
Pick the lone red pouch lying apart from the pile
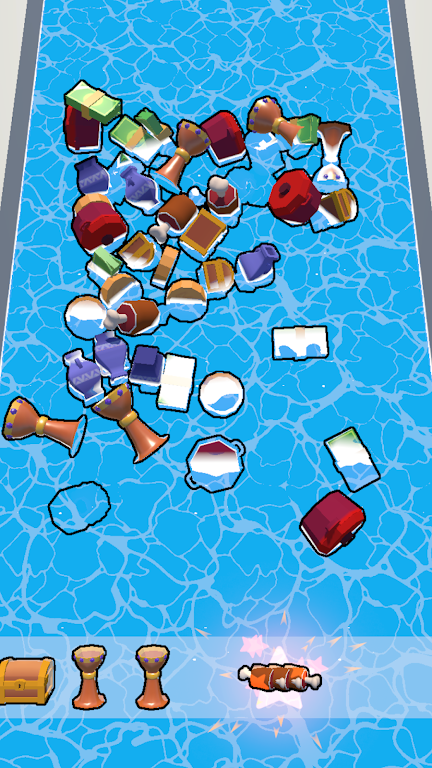click(333, 523)
